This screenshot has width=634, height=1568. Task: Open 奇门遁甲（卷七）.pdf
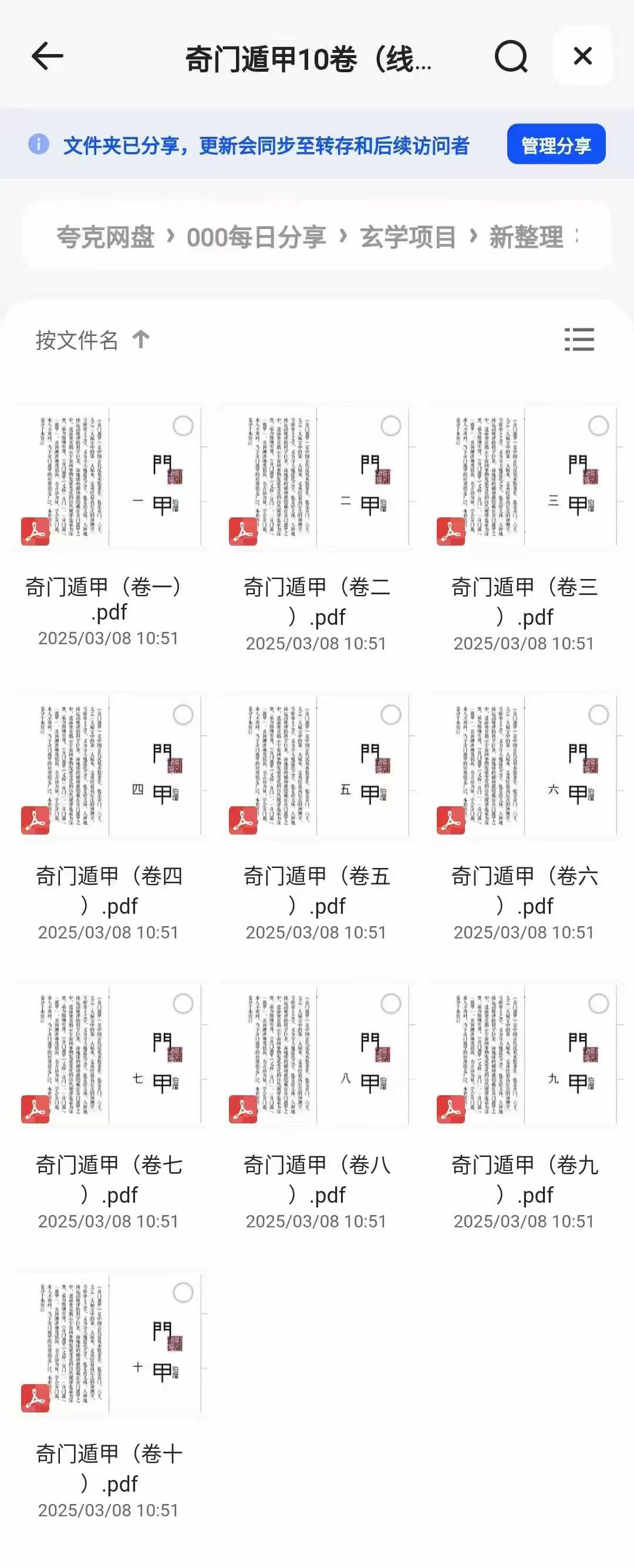(108, 1056)
